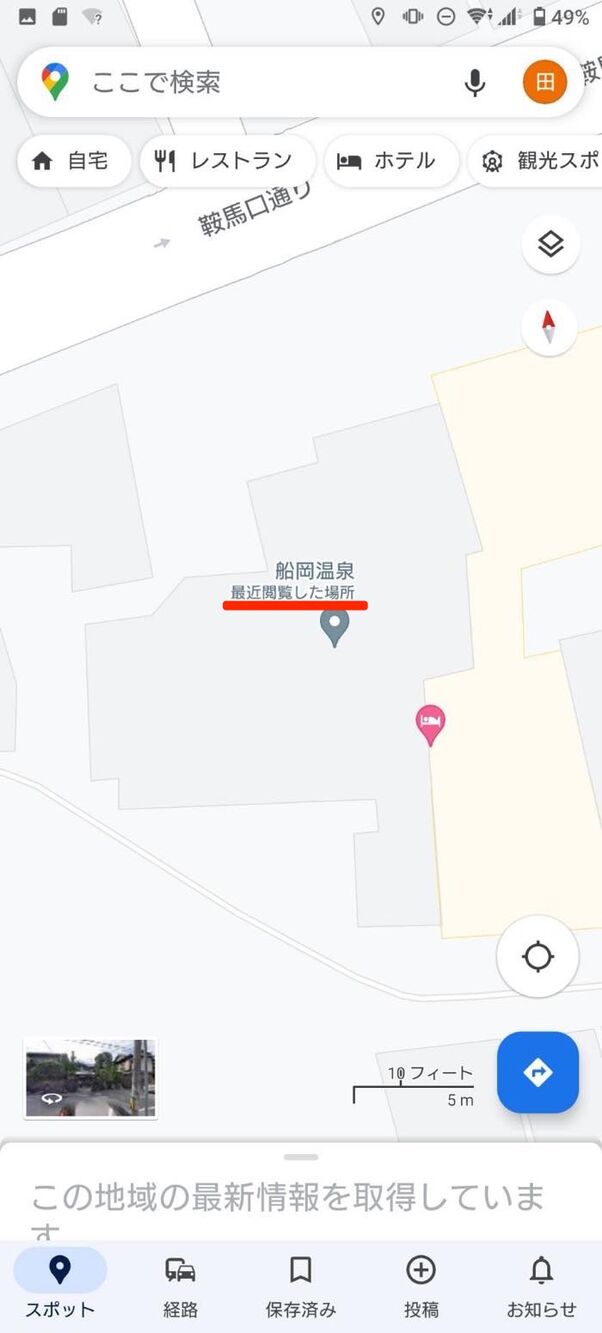Viewport: 602px width, 1333px height.
Task: Tap the compass to reorient the map
Action: point(549,327)
